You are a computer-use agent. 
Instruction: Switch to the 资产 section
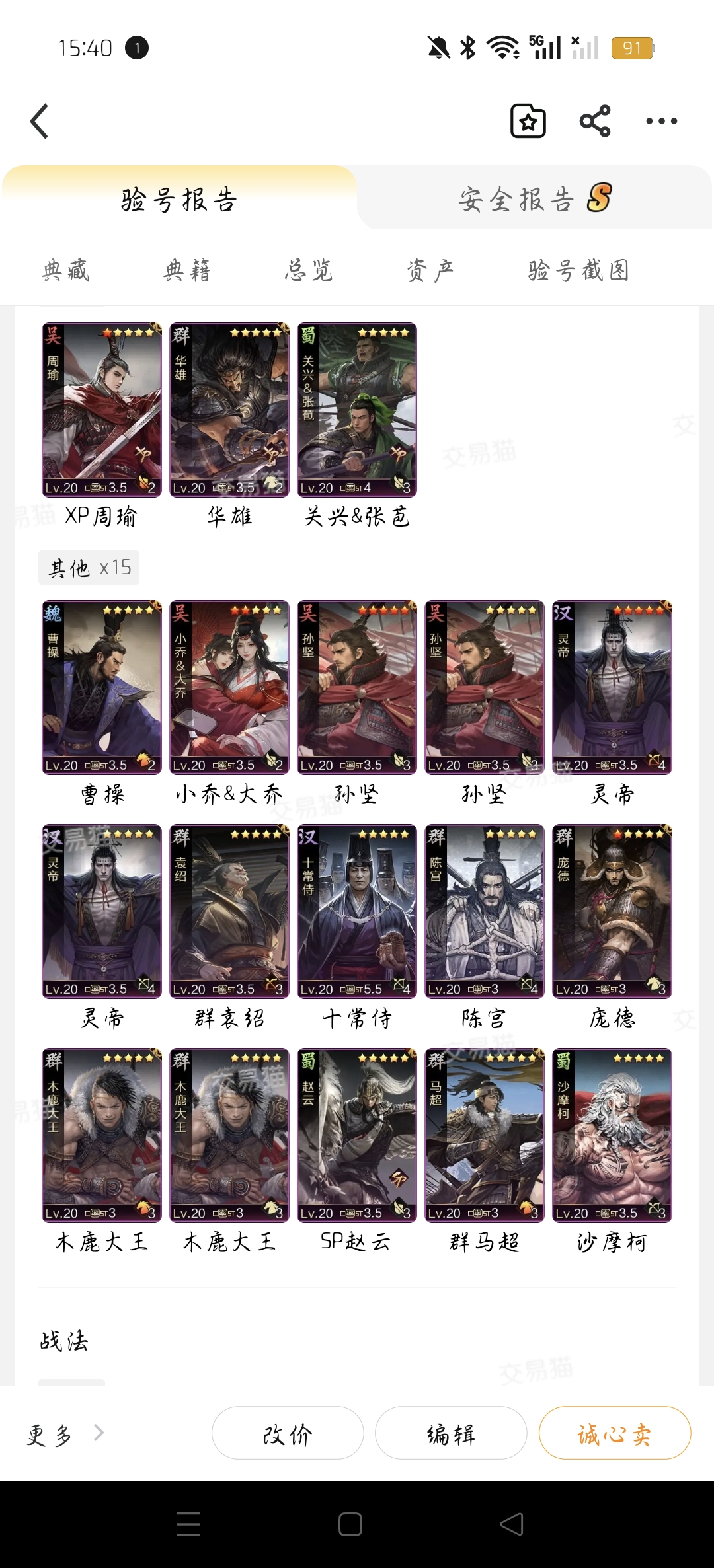pyautogui.click(x=430, y=270)
